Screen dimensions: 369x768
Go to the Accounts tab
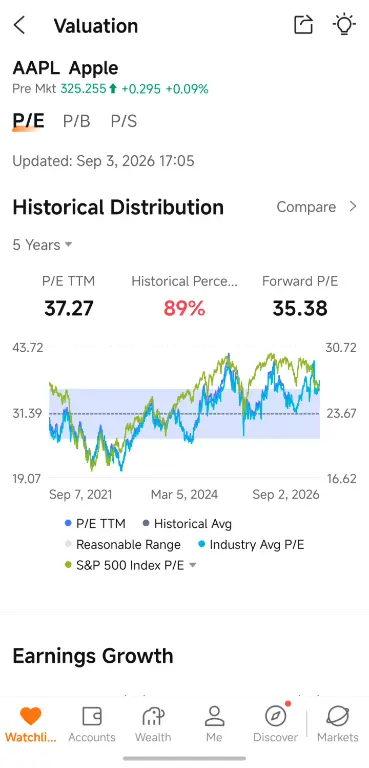point(92,724)
